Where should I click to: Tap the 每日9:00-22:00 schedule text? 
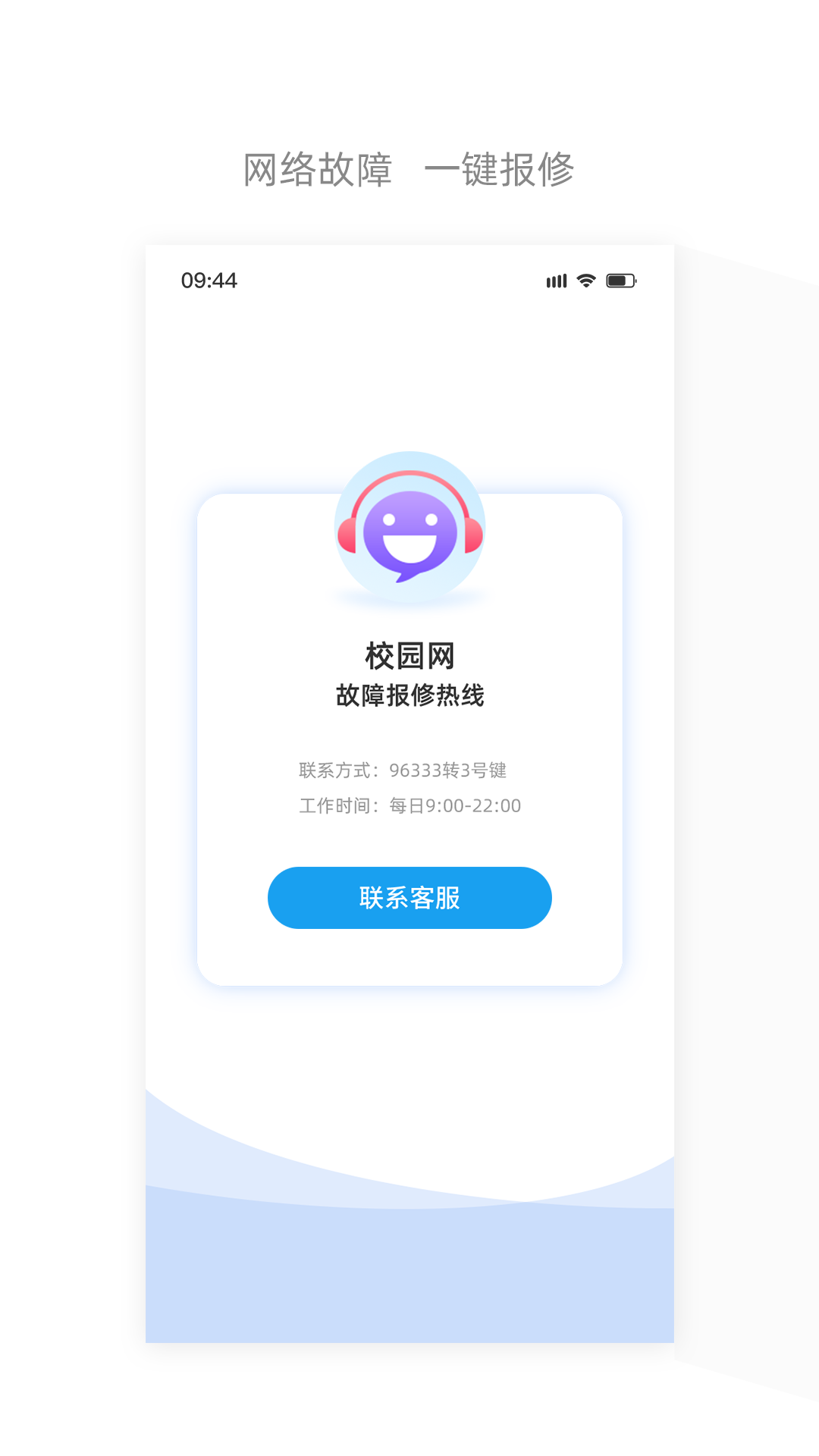click(453, 805)
